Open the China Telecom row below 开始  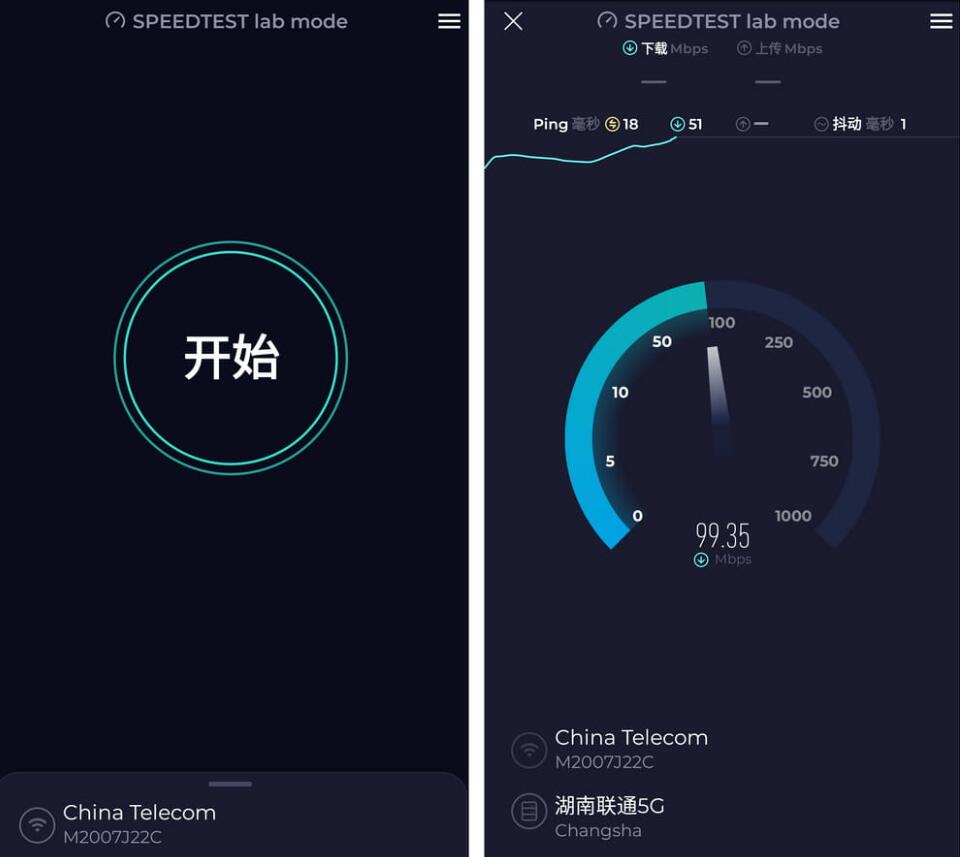139,823
